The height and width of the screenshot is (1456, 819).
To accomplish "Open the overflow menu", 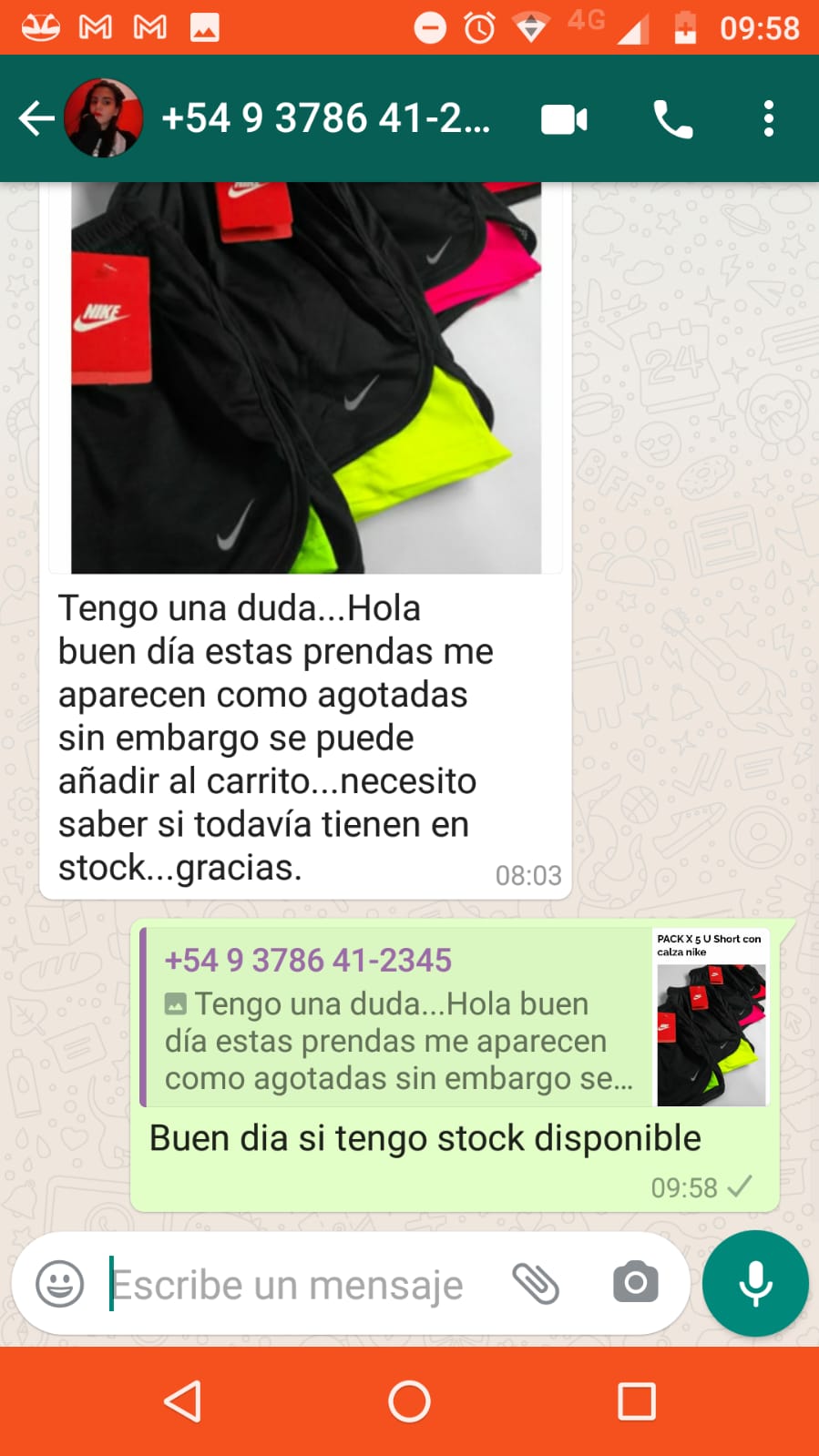I will click(769, 119).
